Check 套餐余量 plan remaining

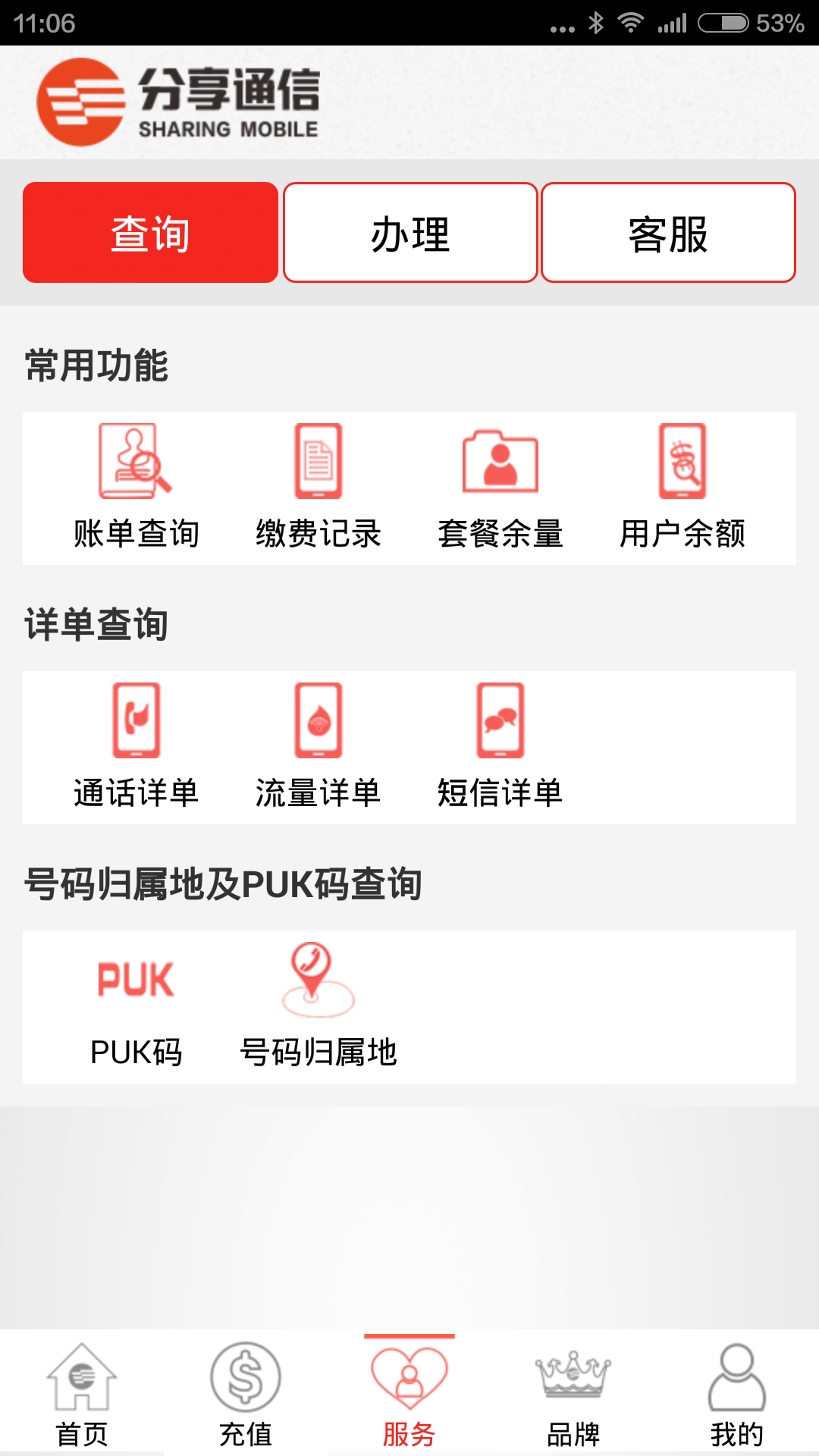point(500,487)
